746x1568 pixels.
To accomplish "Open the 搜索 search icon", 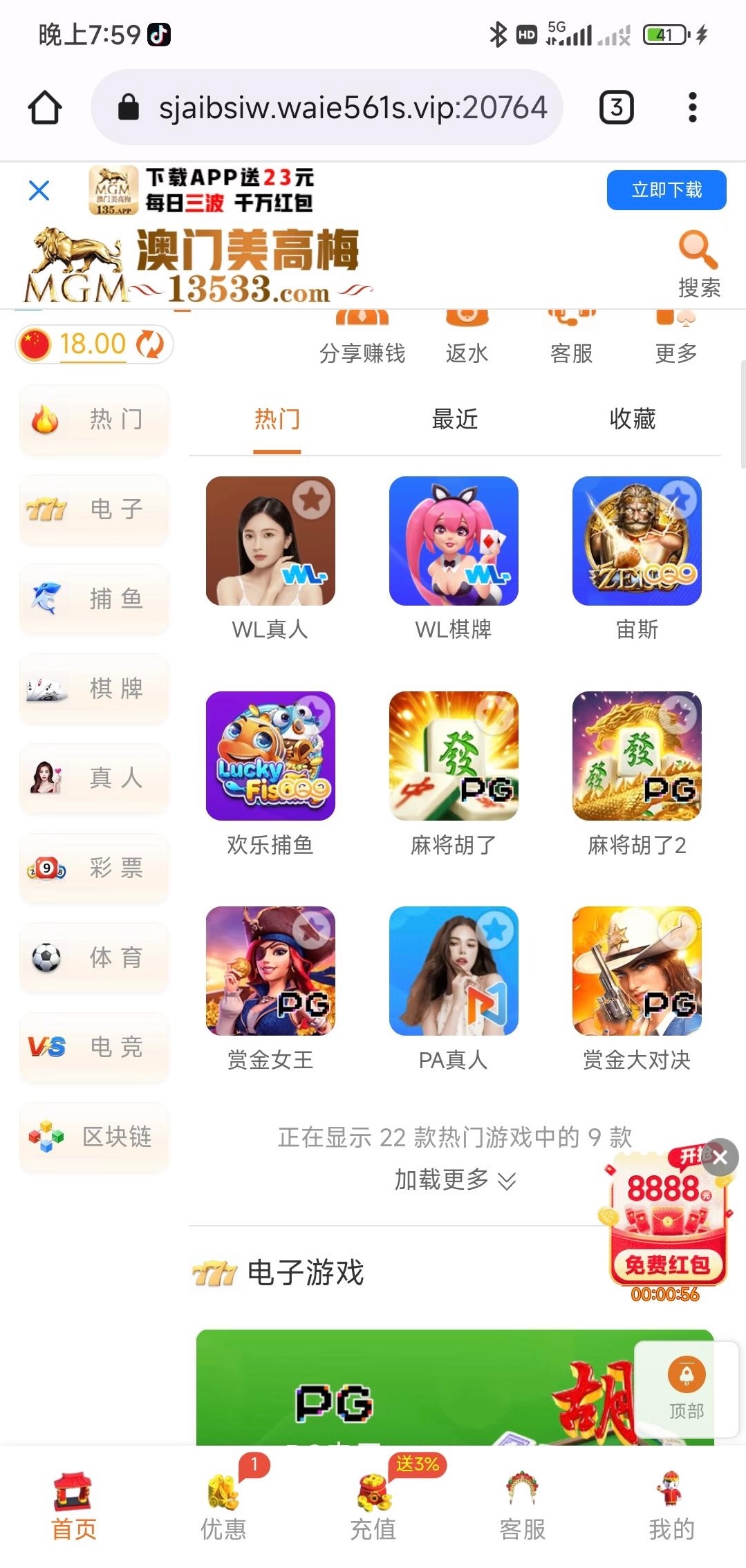I will click(698, 263).
